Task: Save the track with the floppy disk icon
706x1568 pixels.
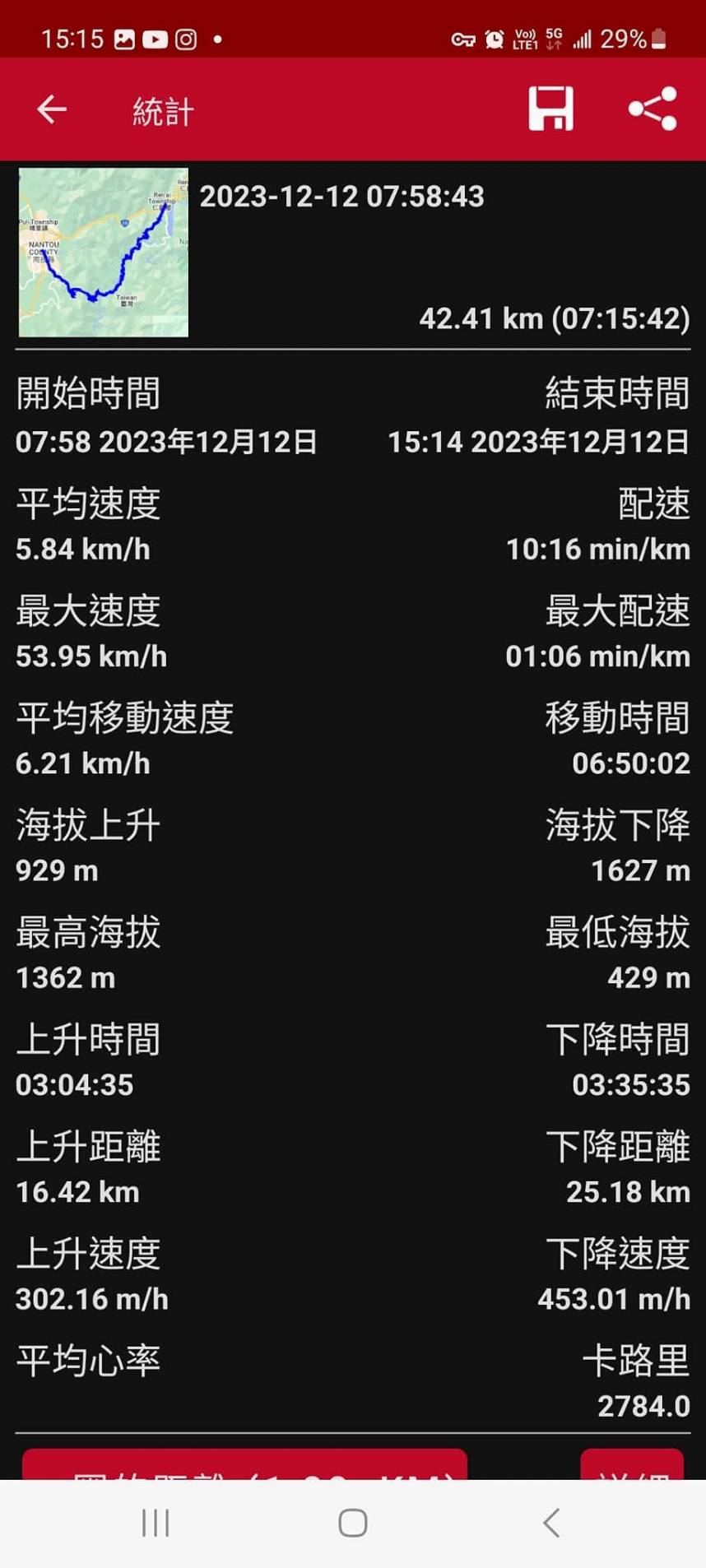Action: click(x=550, y=109)
